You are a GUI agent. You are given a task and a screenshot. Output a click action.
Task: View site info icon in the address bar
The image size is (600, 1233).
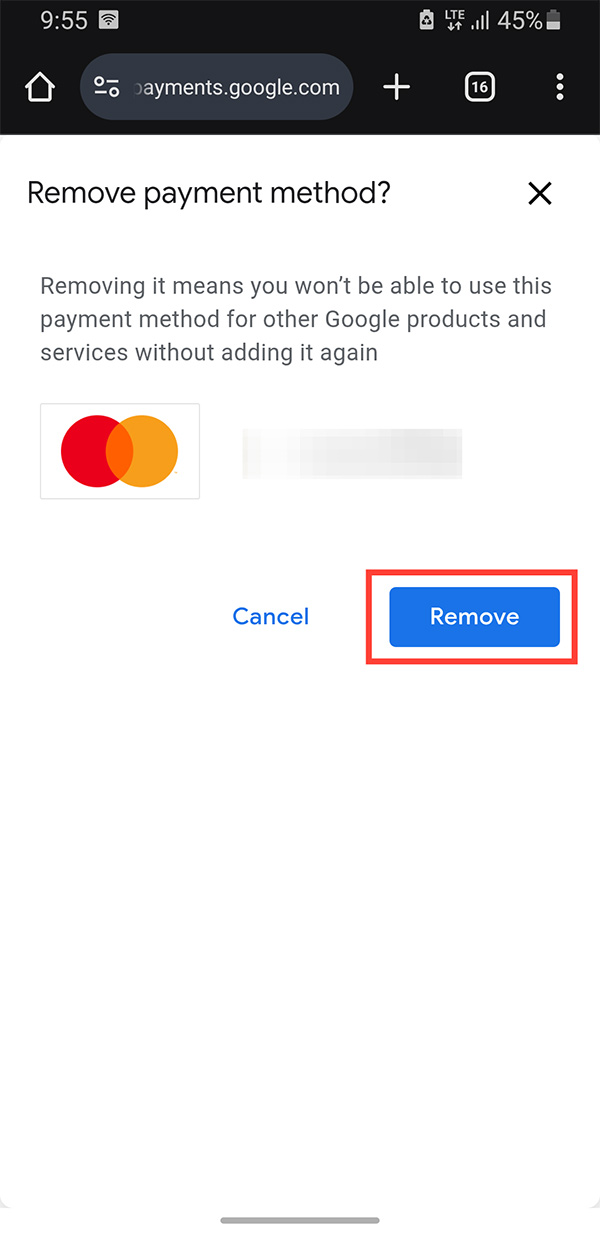(x=107, y=88)
